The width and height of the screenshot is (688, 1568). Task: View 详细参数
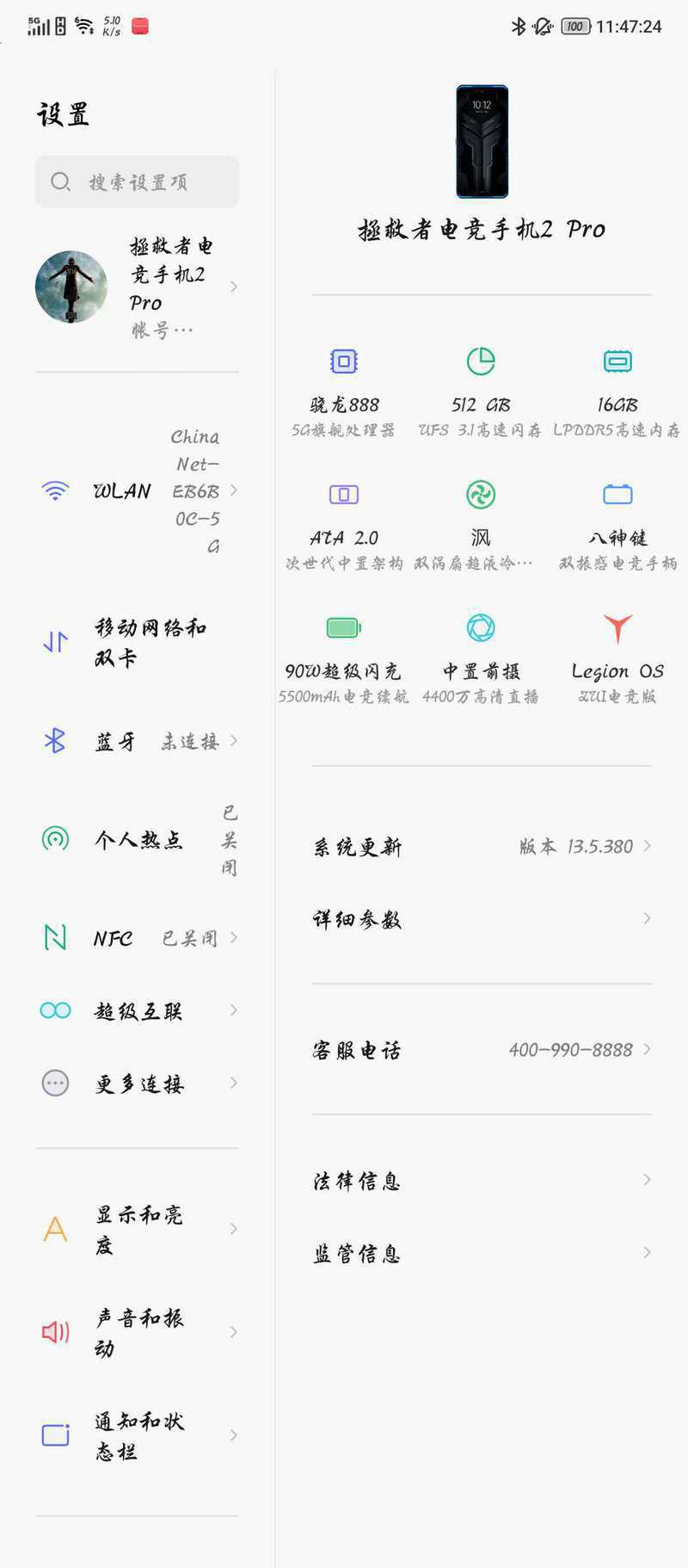tap(482, 919)
